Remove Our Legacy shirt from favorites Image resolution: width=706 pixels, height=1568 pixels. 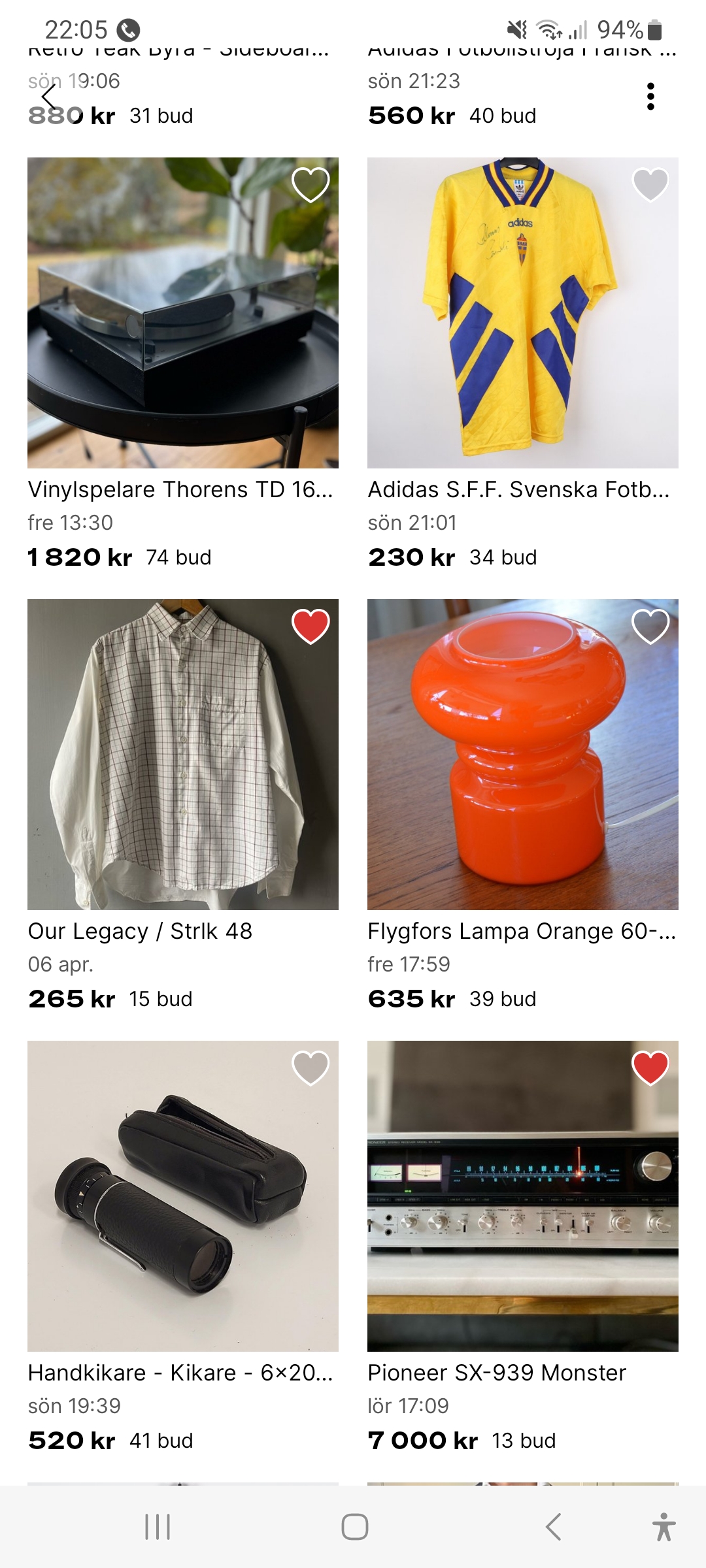point(311,626)
